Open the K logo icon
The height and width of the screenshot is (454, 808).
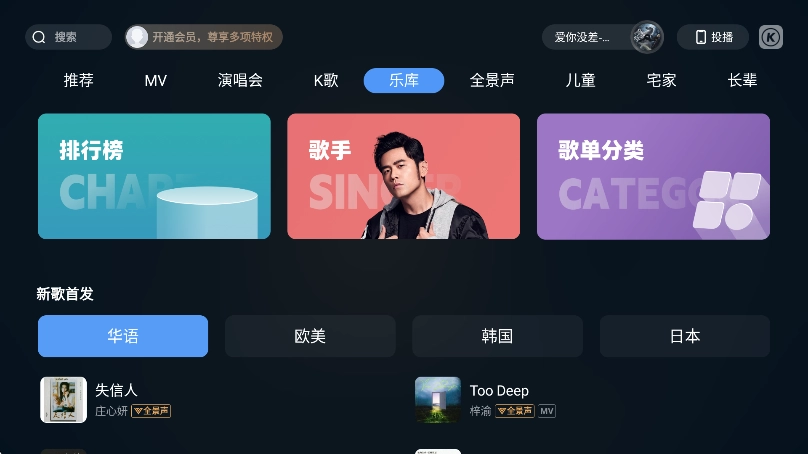click(770, 37)
